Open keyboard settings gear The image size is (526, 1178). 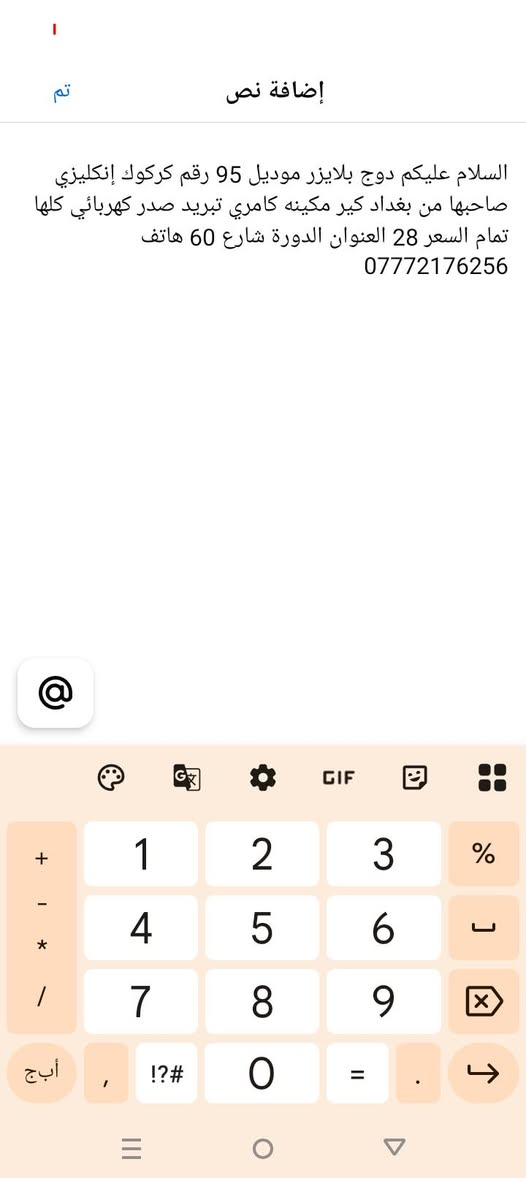262,778
